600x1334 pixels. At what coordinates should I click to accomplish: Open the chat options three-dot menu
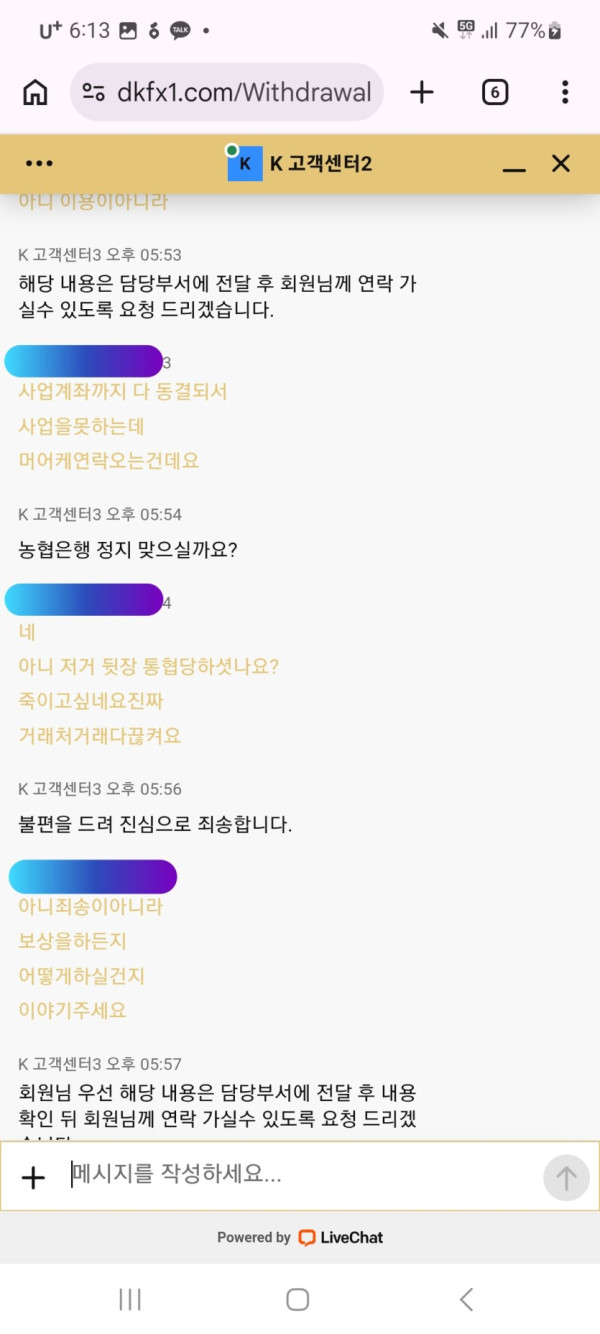pos(39,164)
